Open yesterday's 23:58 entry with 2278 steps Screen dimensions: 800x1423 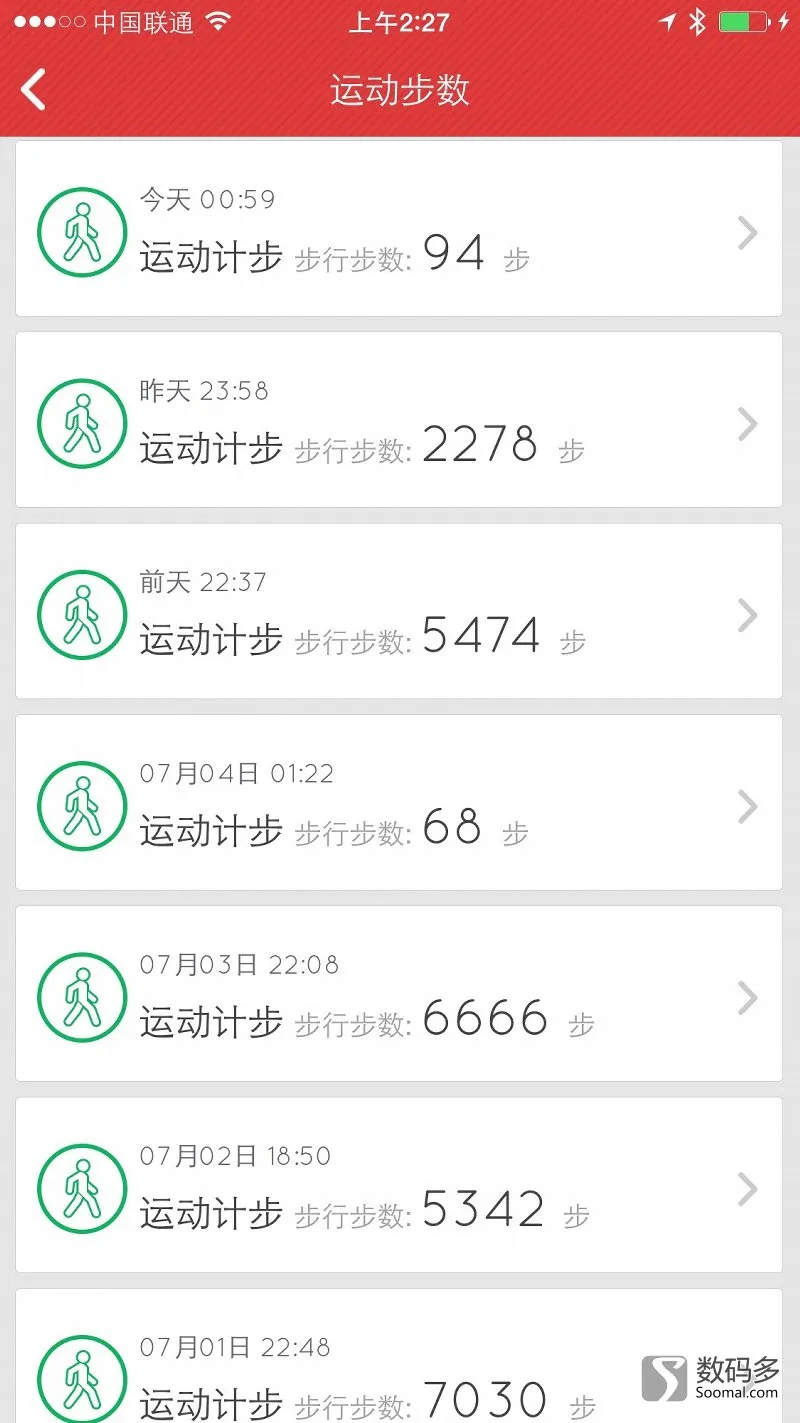[399, 420]
